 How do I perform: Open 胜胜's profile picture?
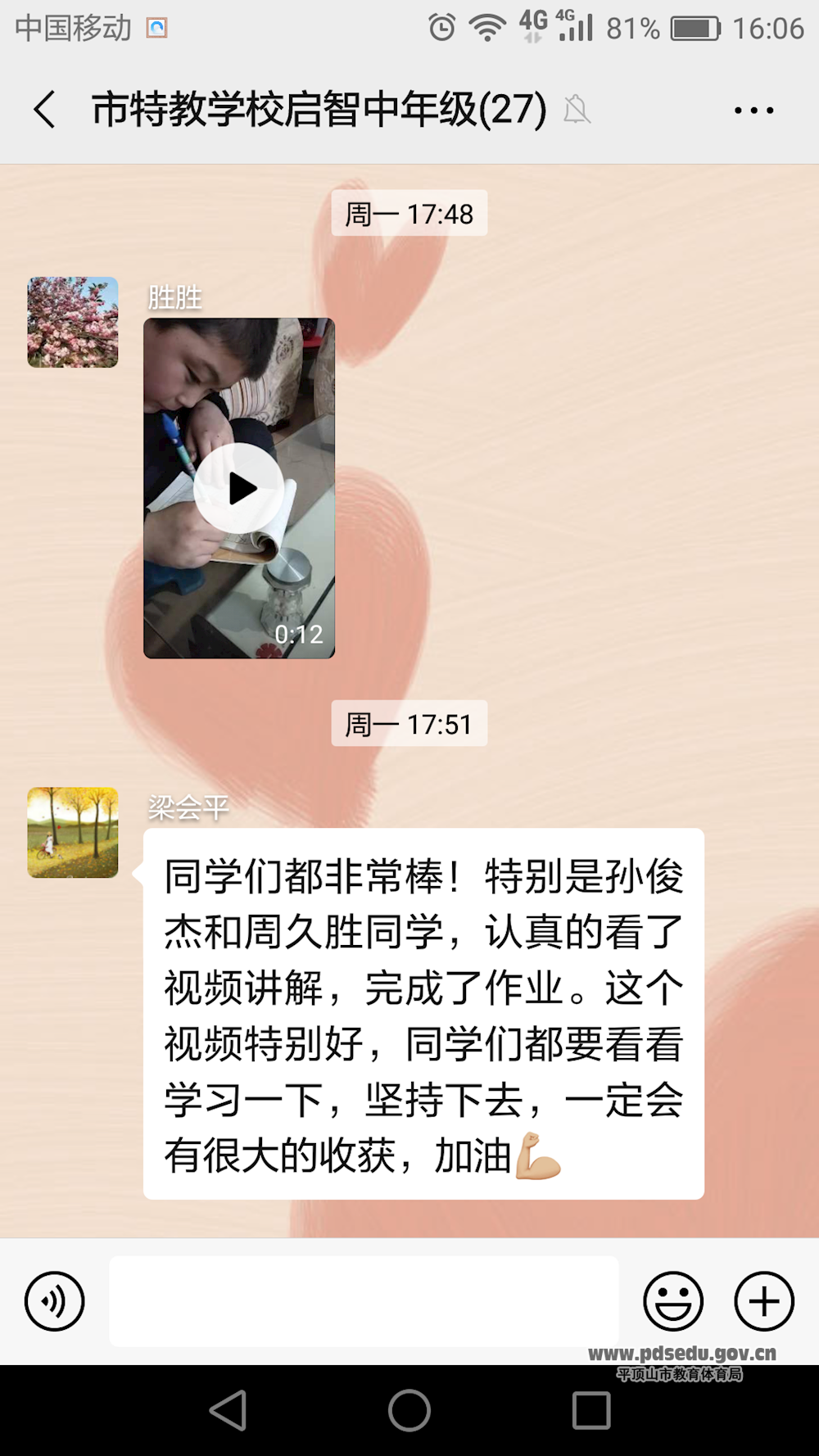pyautogui.click(x=73, y=322)
